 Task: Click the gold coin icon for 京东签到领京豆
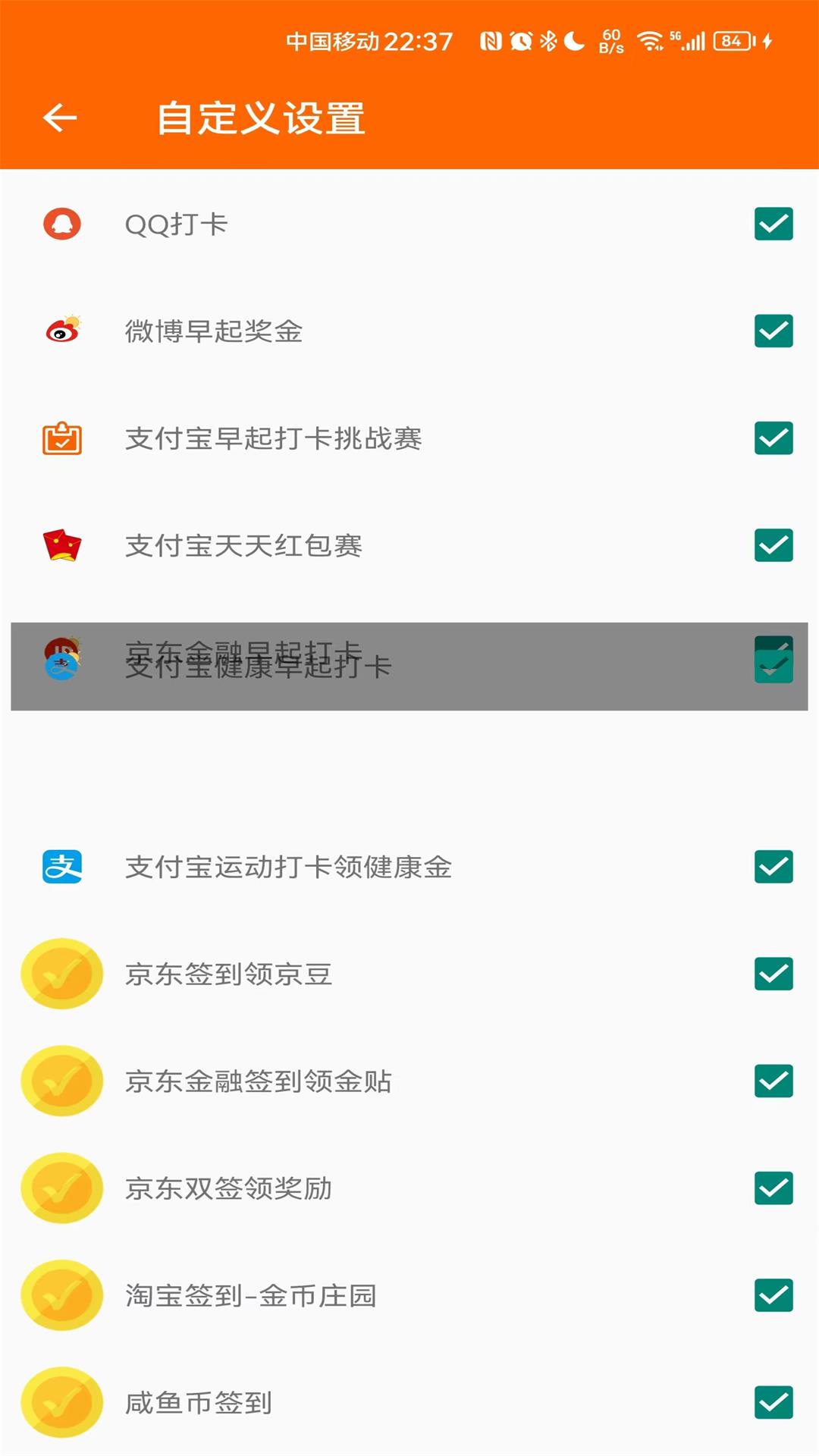pos(63,974)
